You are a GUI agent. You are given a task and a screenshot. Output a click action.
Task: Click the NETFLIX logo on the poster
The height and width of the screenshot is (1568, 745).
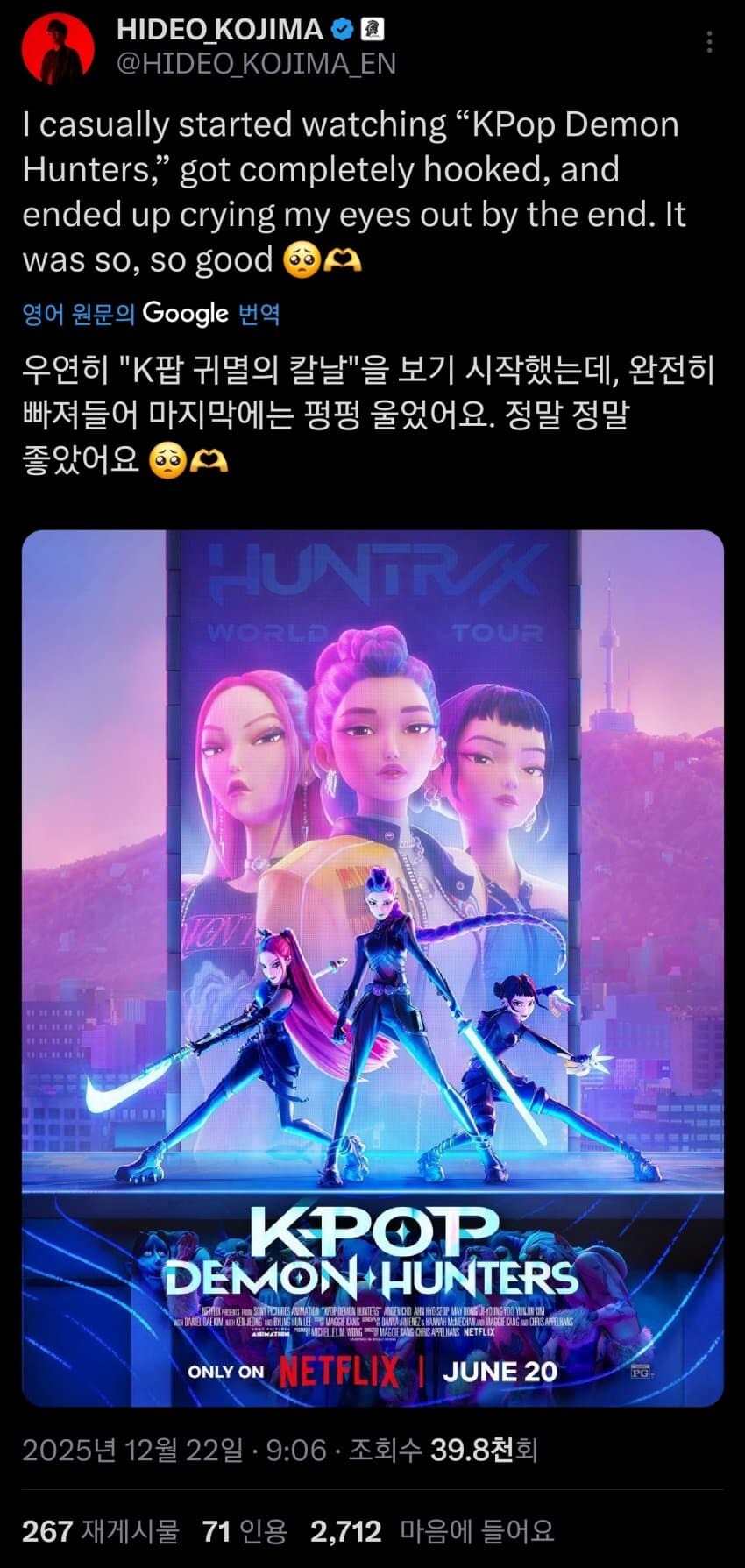340,1370
